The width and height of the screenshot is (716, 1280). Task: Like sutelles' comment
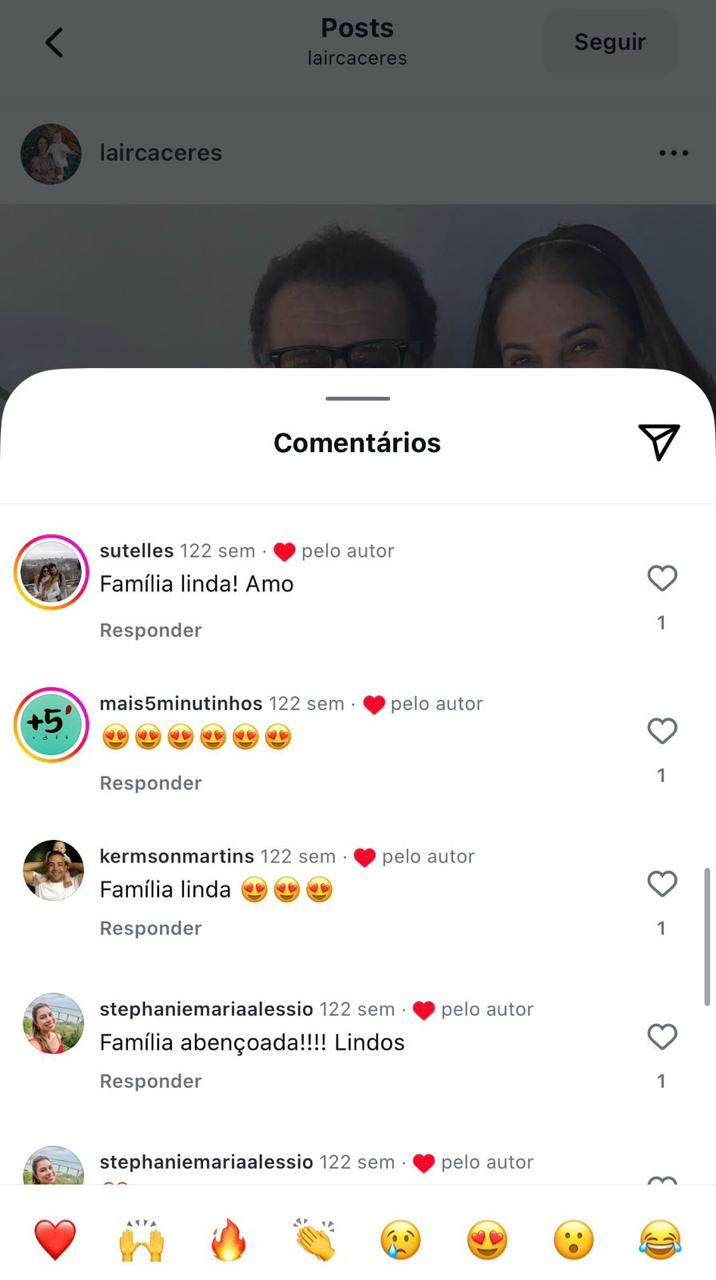coord(662,578)
